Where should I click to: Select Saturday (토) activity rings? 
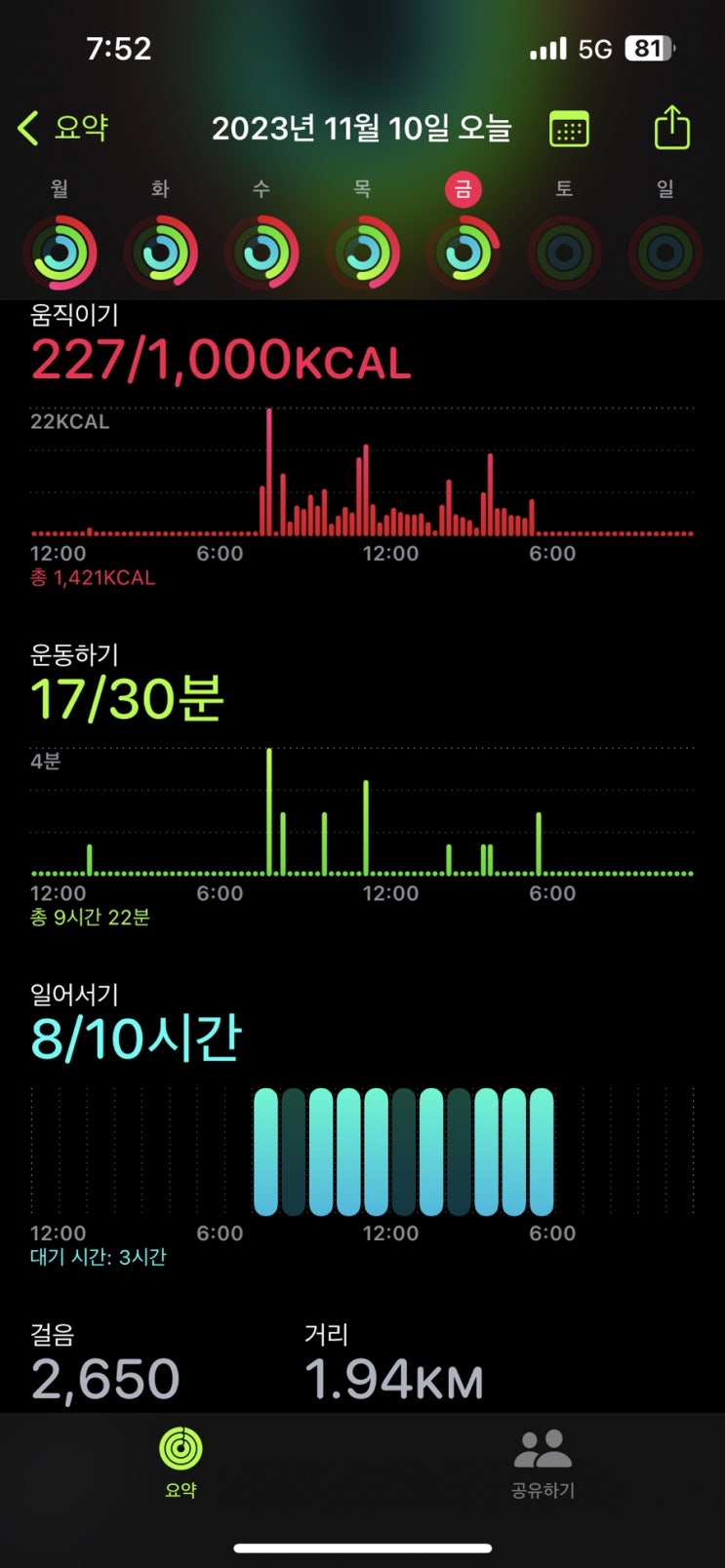pyautogui.click(x=564, y=253)
